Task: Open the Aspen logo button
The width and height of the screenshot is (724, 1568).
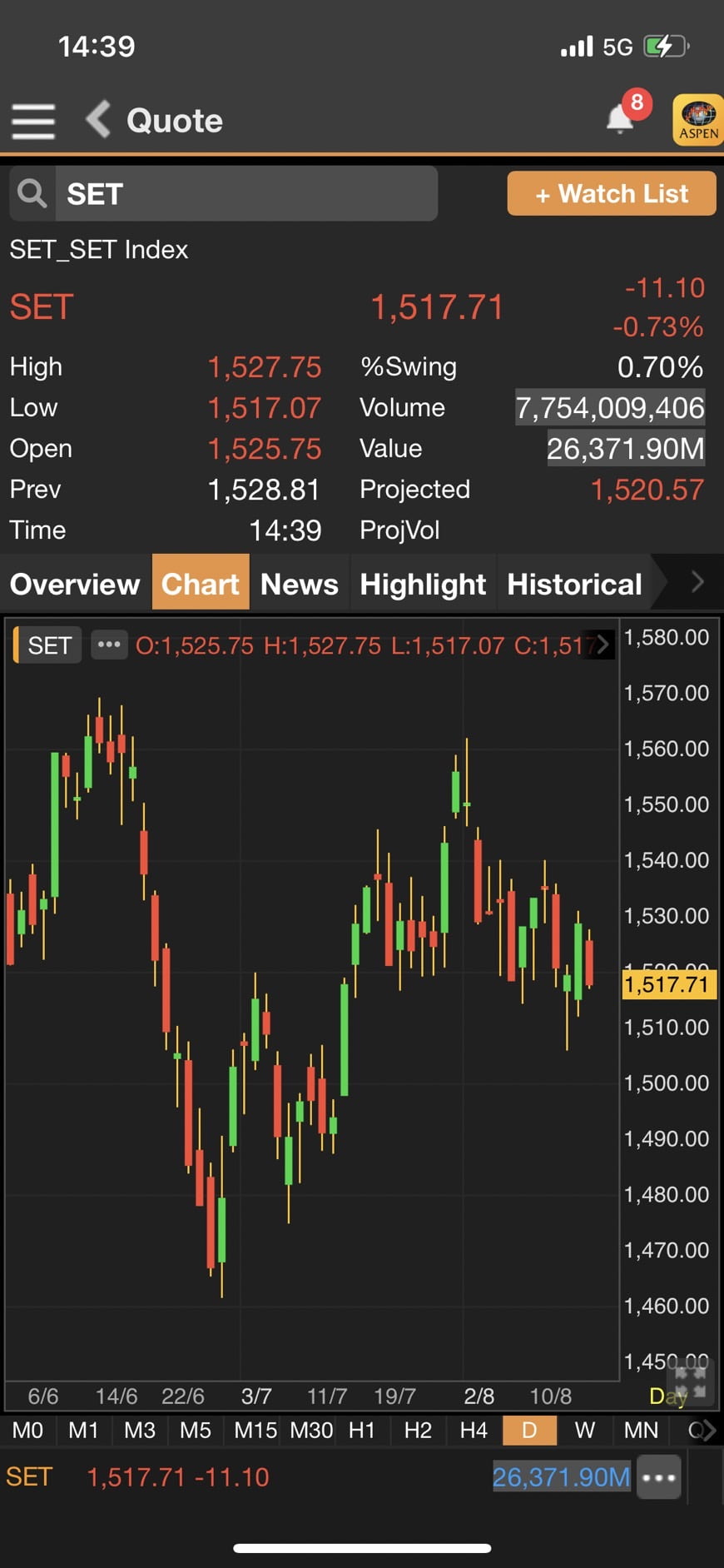Action: click(698, 120)
